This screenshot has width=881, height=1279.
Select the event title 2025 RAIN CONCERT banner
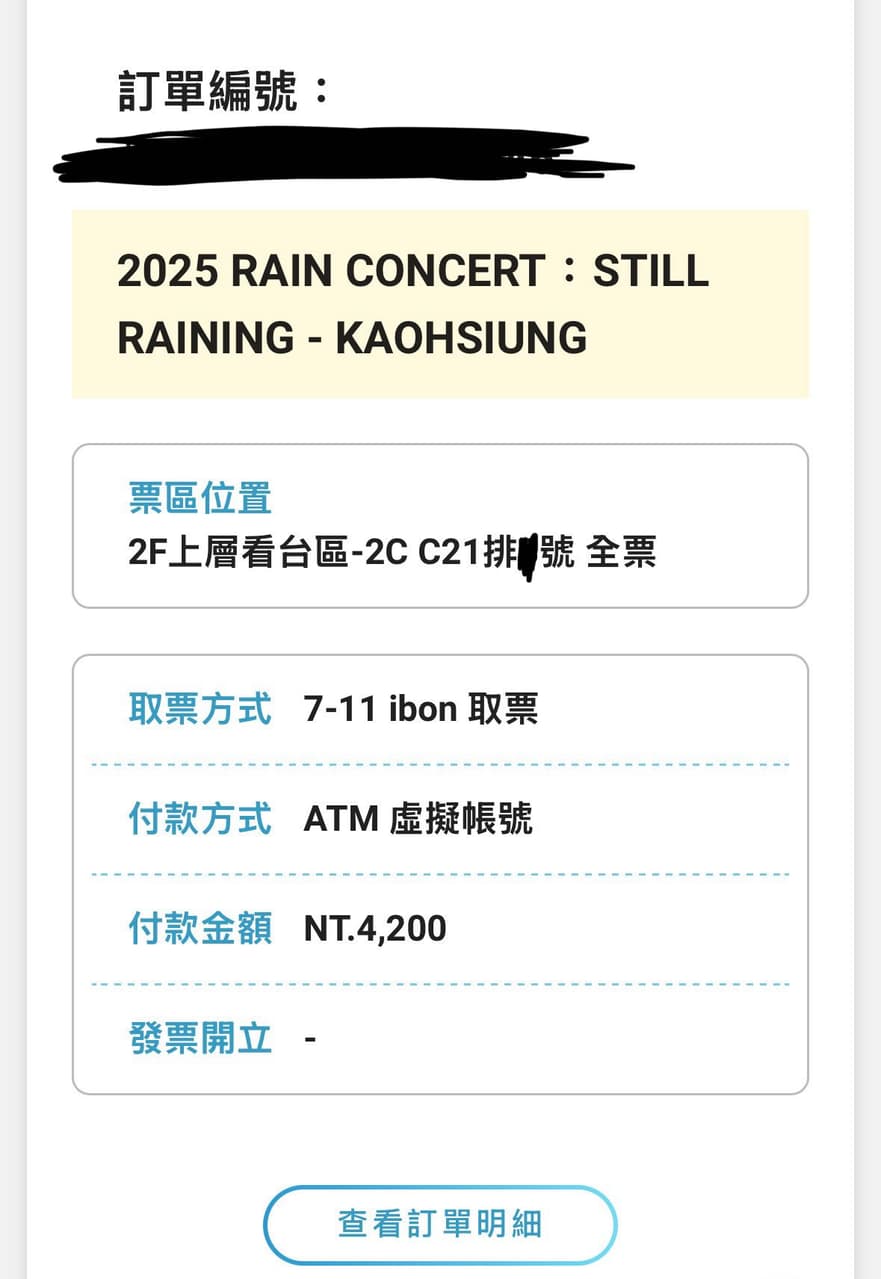click(x=414, y=271)
